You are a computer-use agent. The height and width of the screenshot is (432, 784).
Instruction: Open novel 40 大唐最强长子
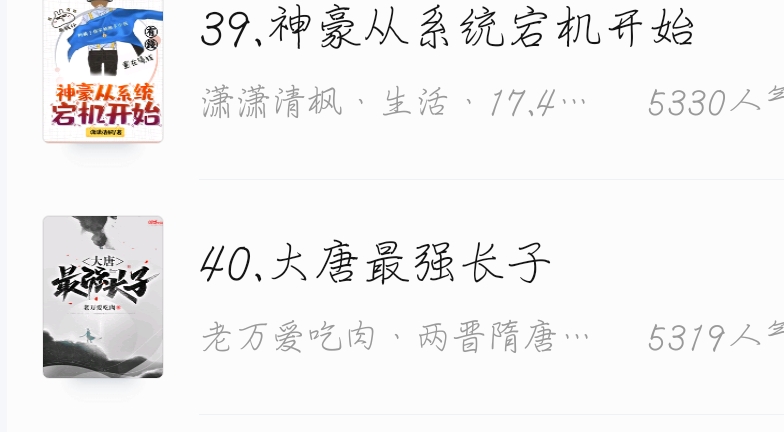pos(376,264)
